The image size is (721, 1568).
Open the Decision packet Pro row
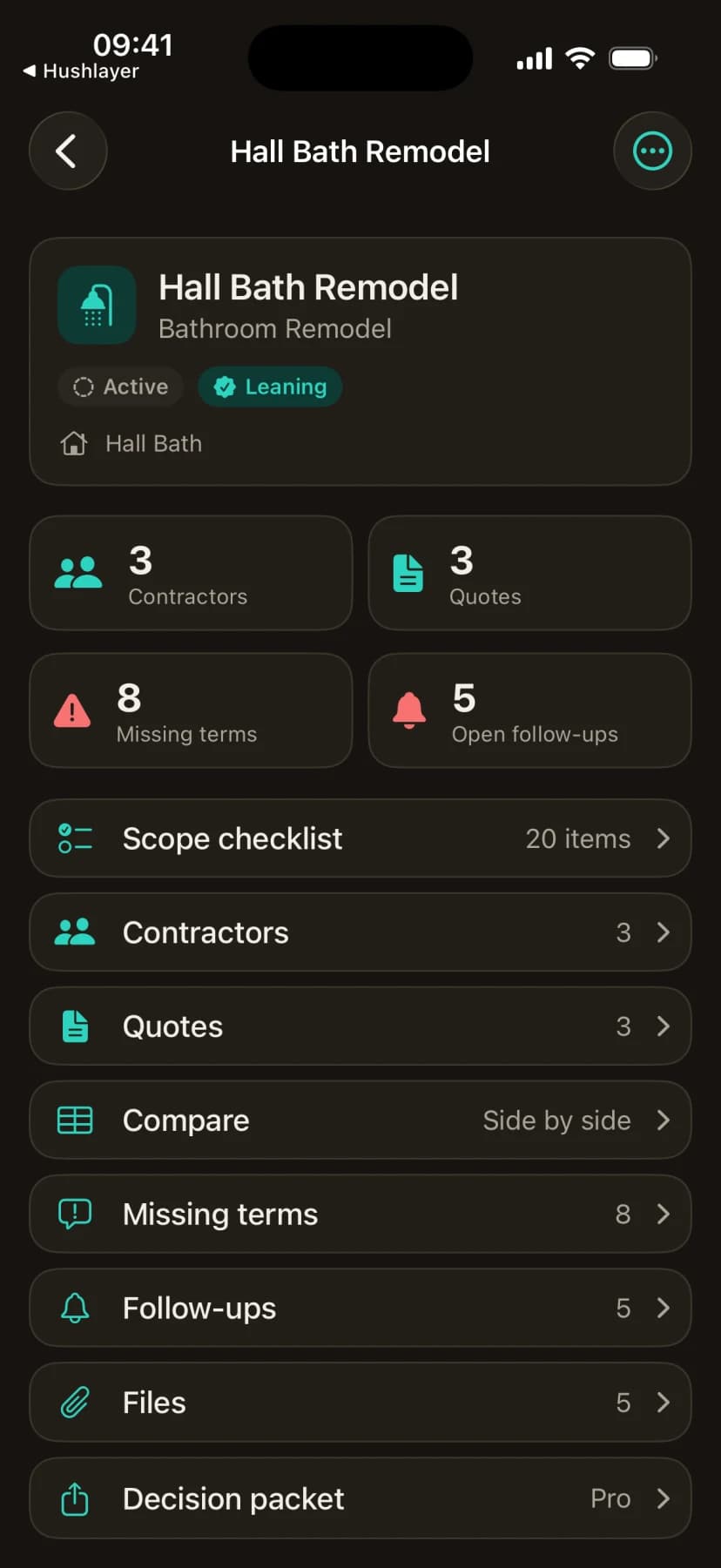tap(360, 1498)
